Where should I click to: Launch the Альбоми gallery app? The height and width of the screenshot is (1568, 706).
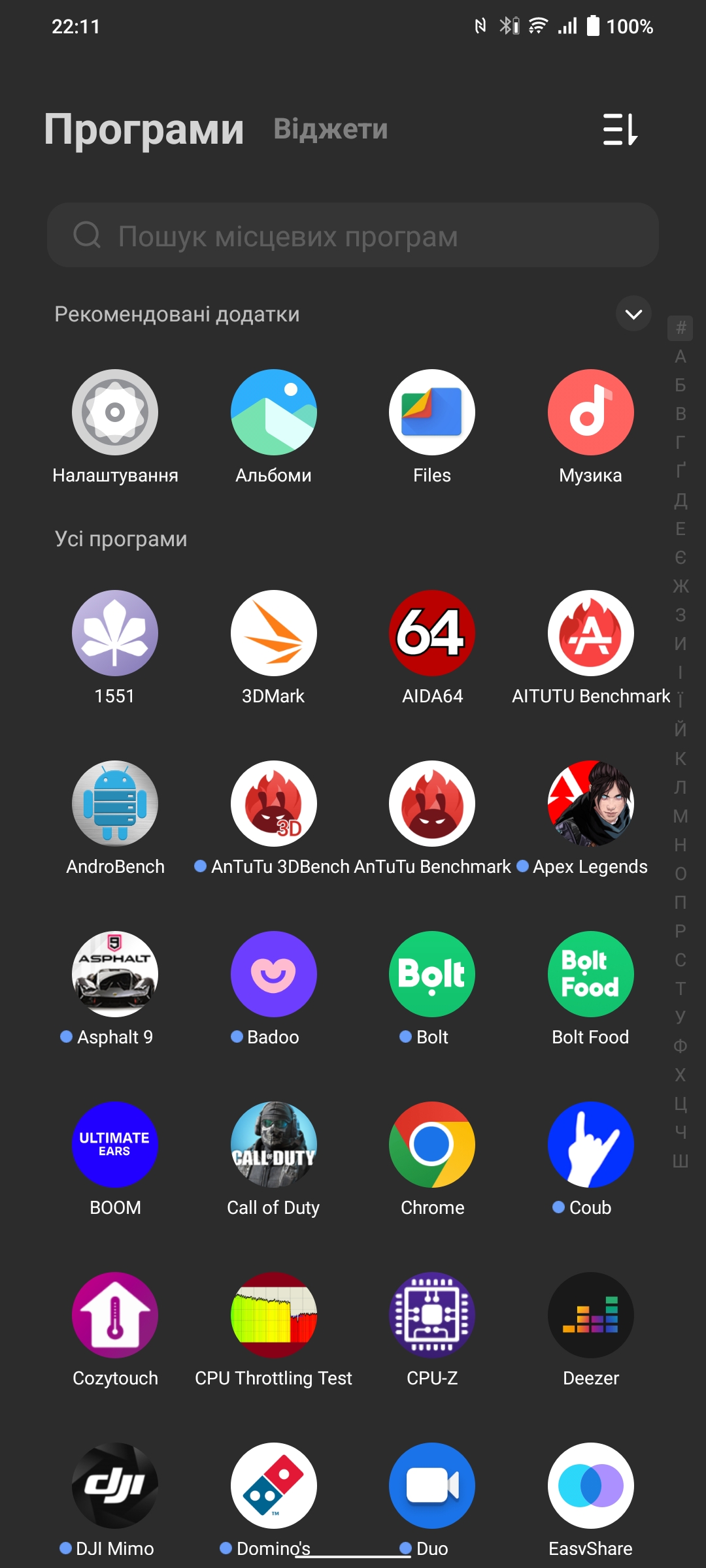273,412
